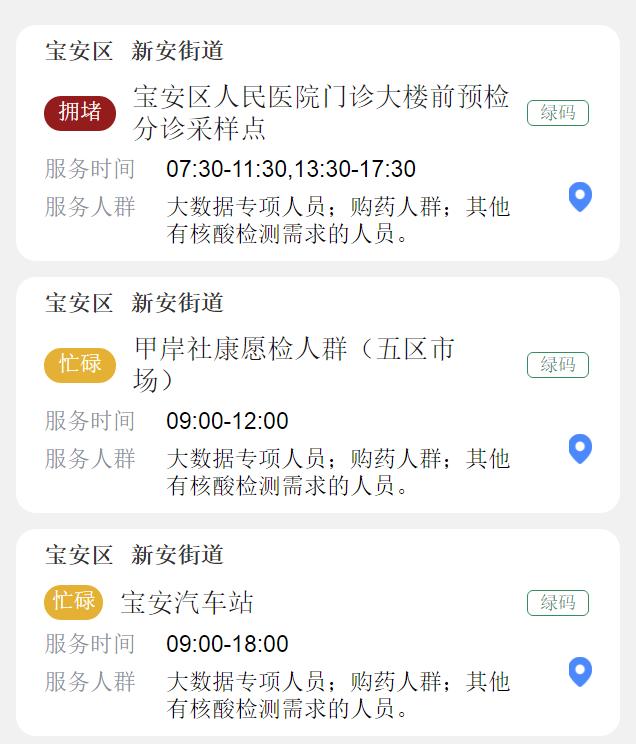Open map location for 甲岸社康愿检人群
Viewport: 636px width, 744px height.
point(580,449)
